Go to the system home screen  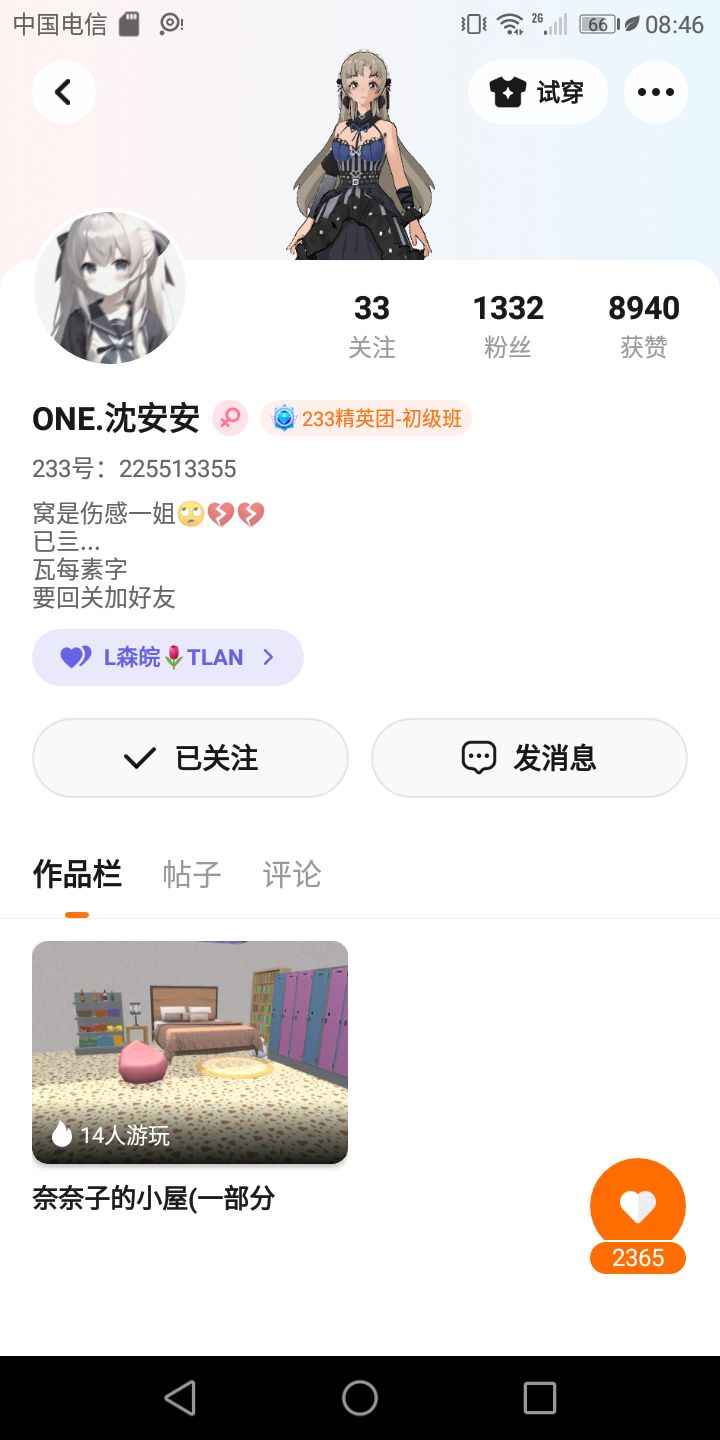360,1398
